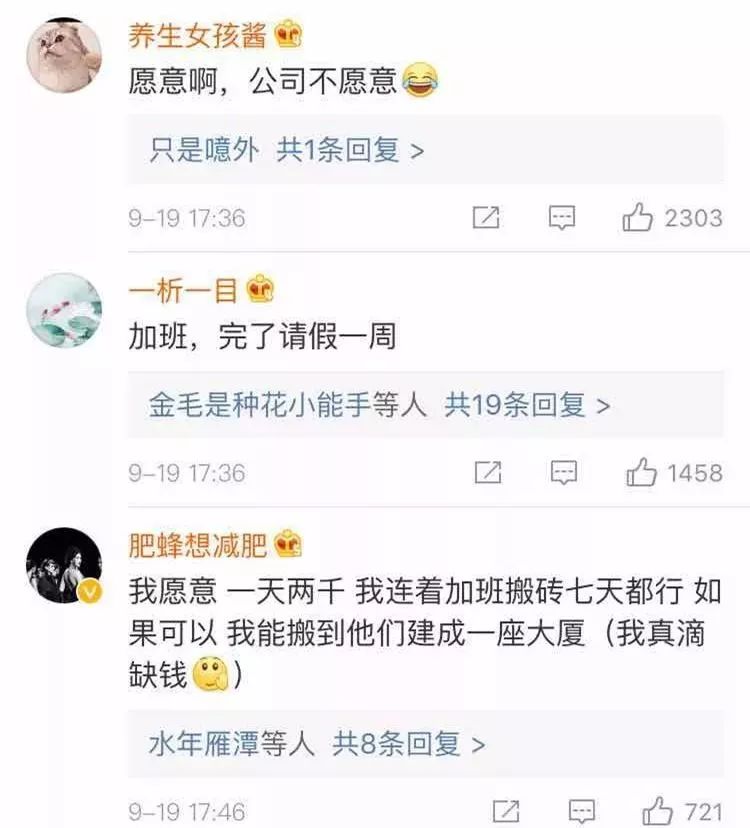
Task: Open 养生女孩酱's profile avatar
Action: [x=64, y=56]
